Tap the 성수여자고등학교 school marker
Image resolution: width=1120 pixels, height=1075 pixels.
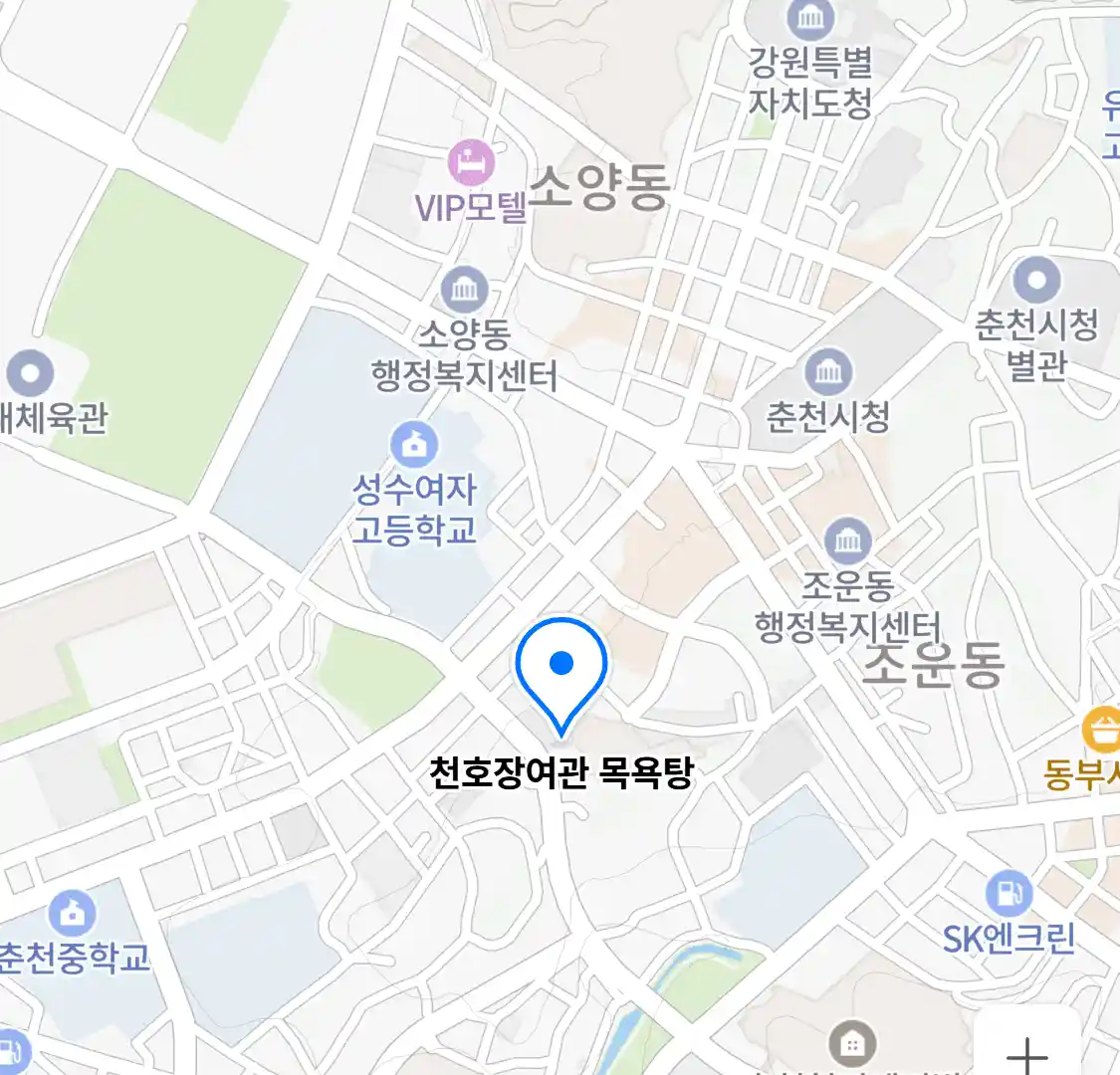click(415, 445)
